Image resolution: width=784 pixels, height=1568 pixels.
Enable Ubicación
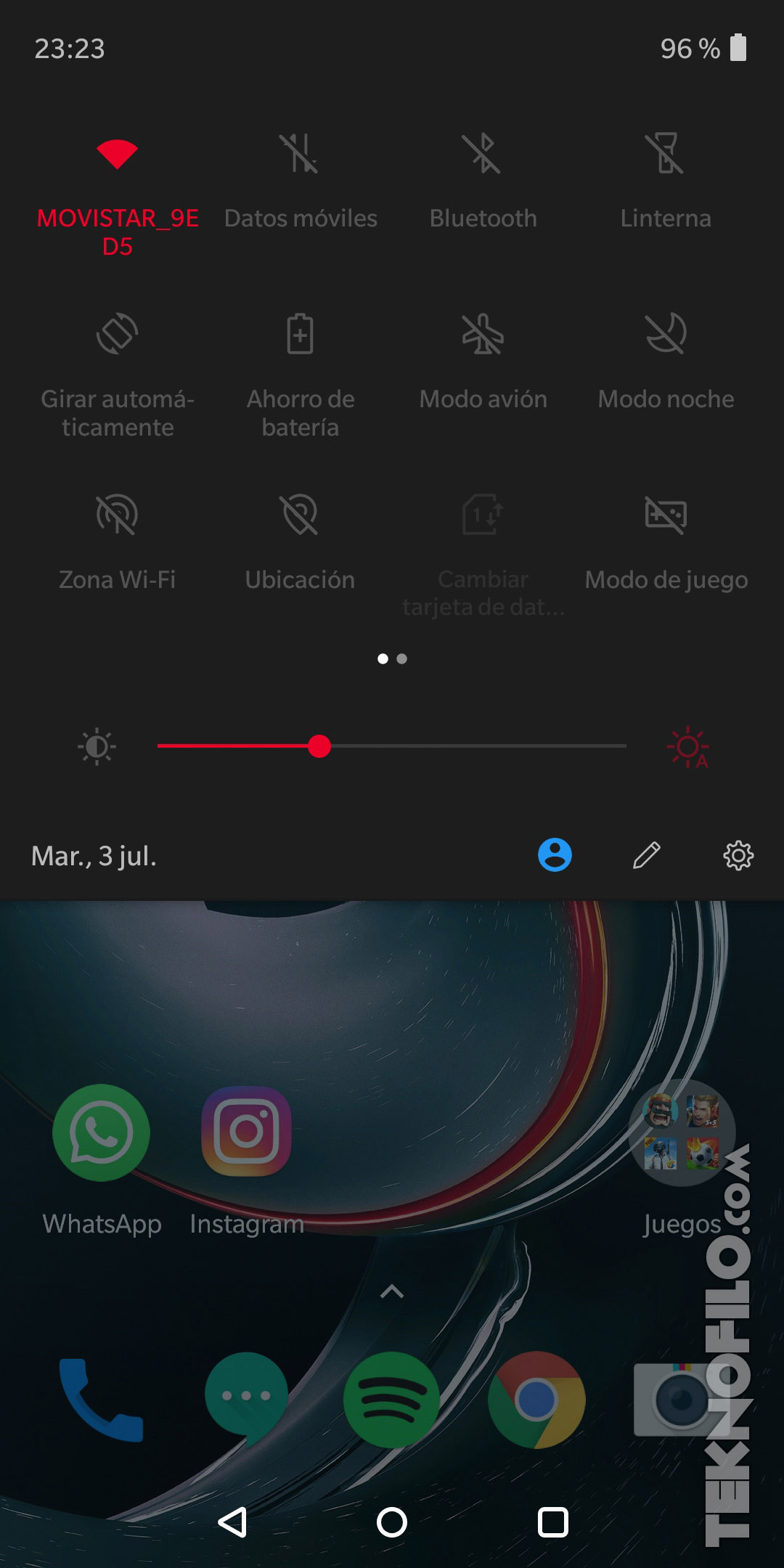pyautogui.click(x=300, y=514)
